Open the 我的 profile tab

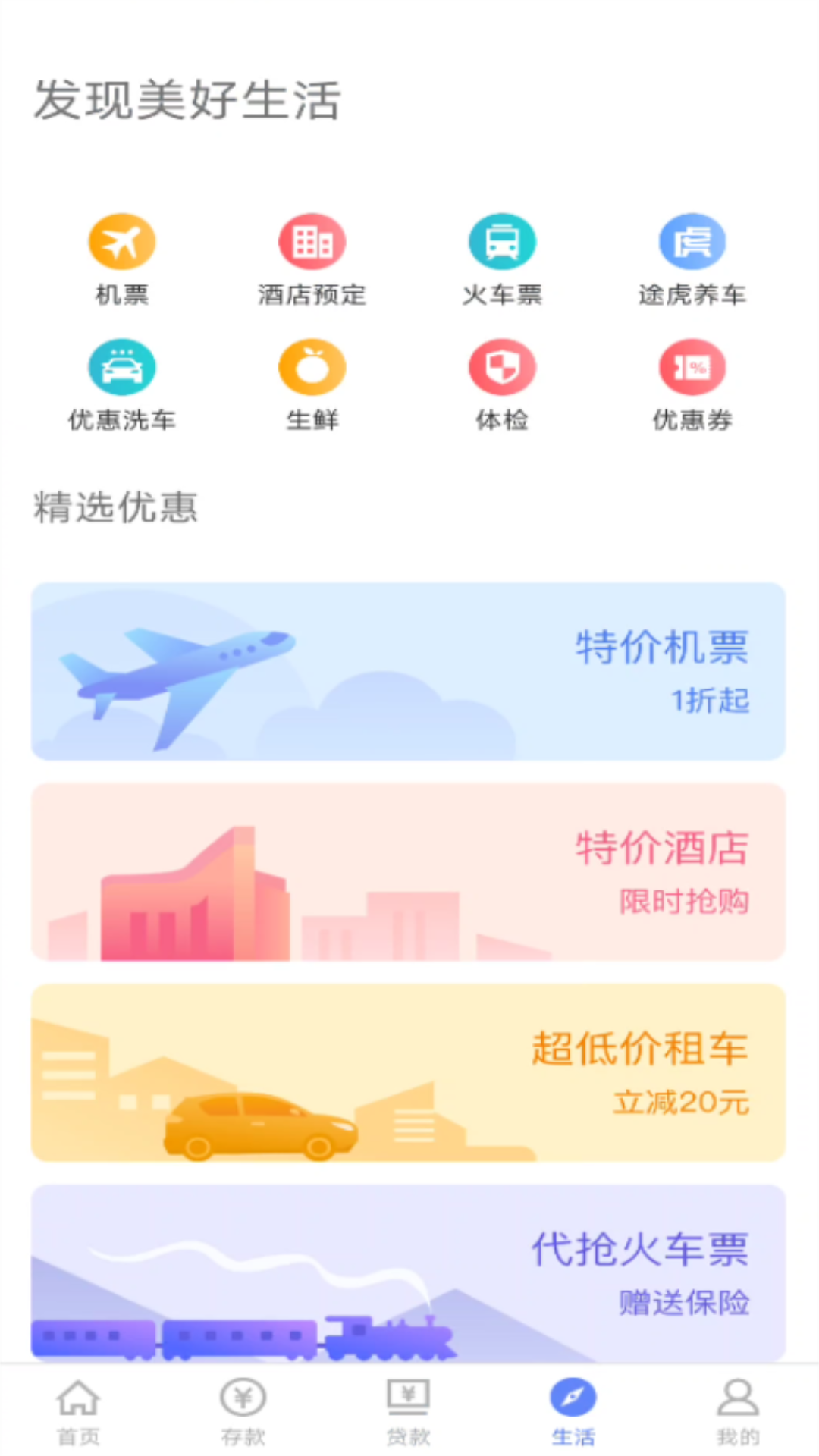point(738,1411)
